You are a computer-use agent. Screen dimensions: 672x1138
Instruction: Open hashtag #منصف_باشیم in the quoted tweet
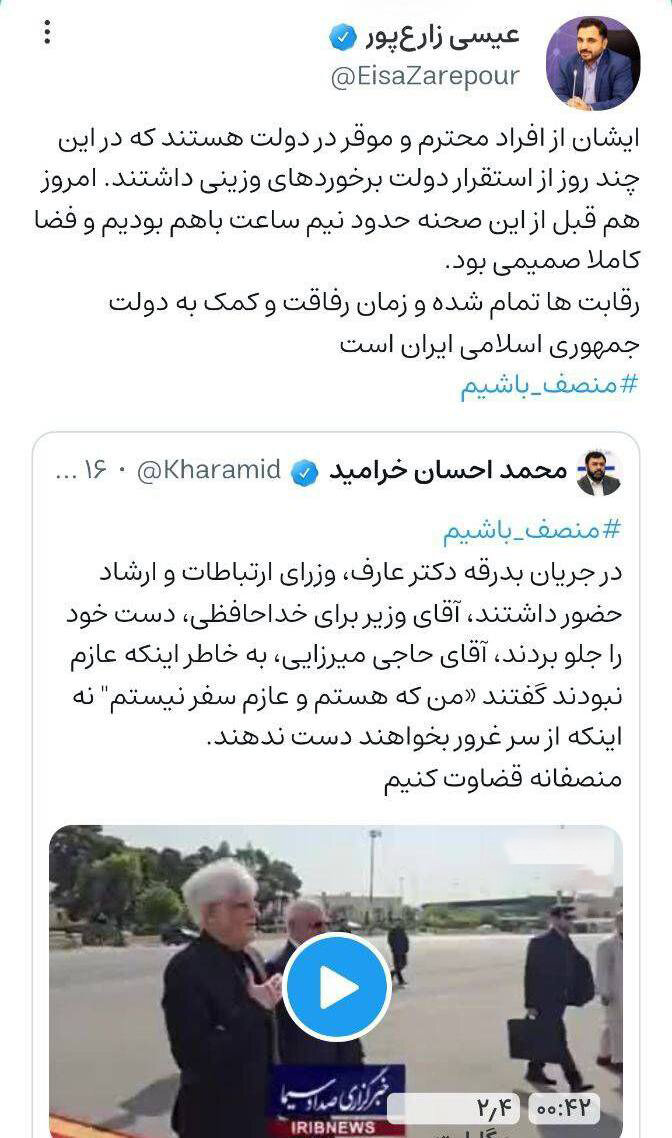pos(531,529)
